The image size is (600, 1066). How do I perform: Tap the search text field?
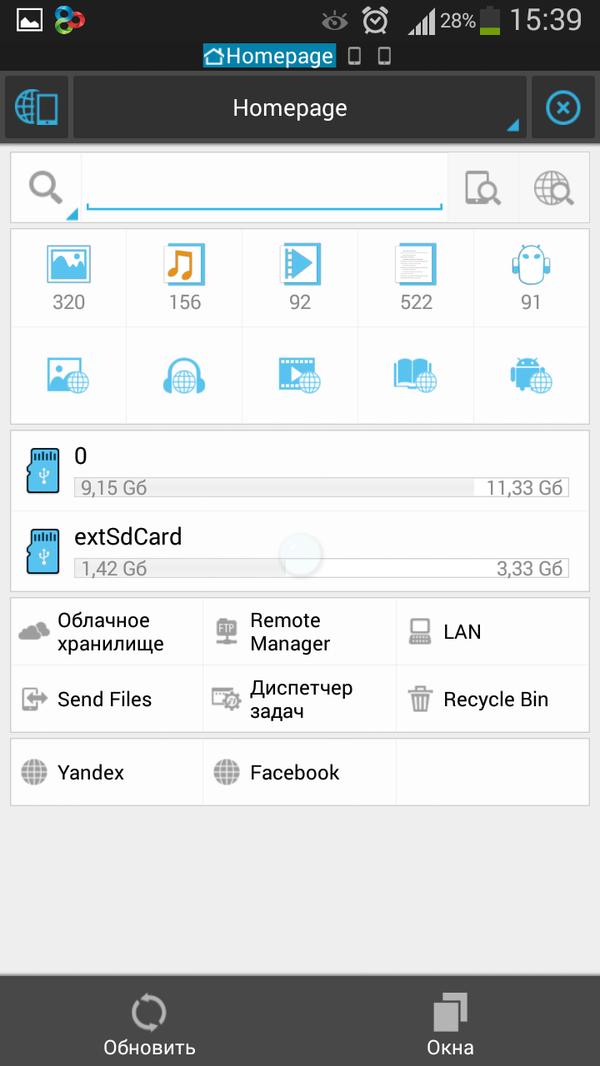(x=264, y=187)
